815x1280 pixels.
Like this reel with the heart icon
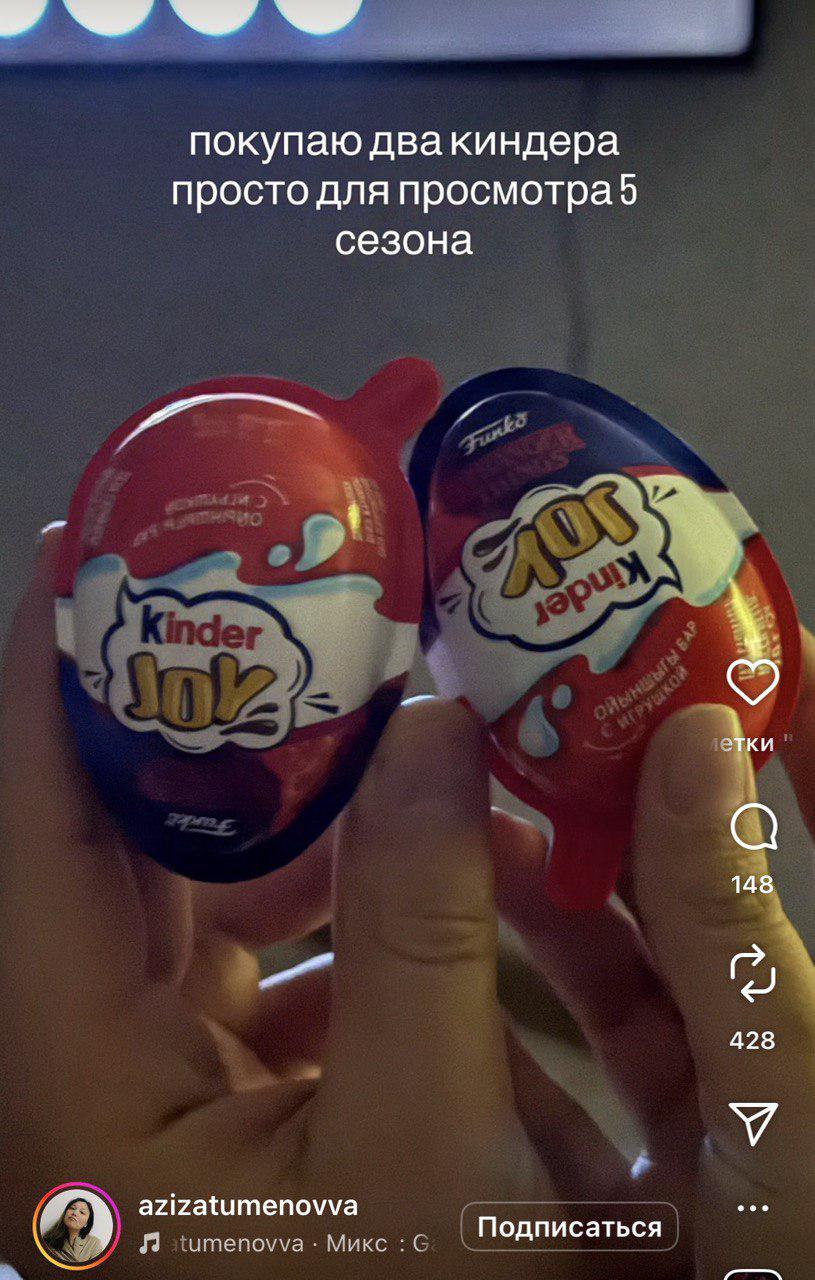[x=752, y=683]
